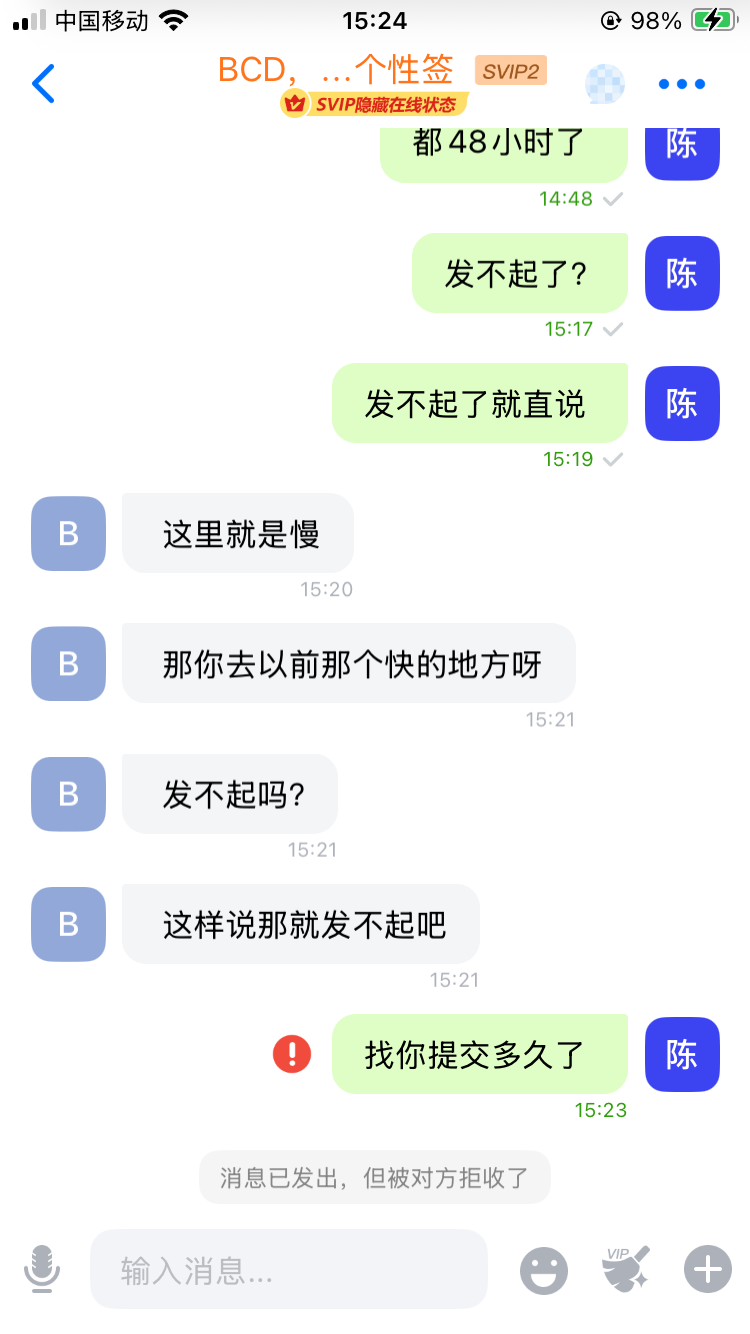Open the VIP broom cleanup tool
Image resolution: width=750 pixels, height=1334 pixels.
click(626, 1268)
